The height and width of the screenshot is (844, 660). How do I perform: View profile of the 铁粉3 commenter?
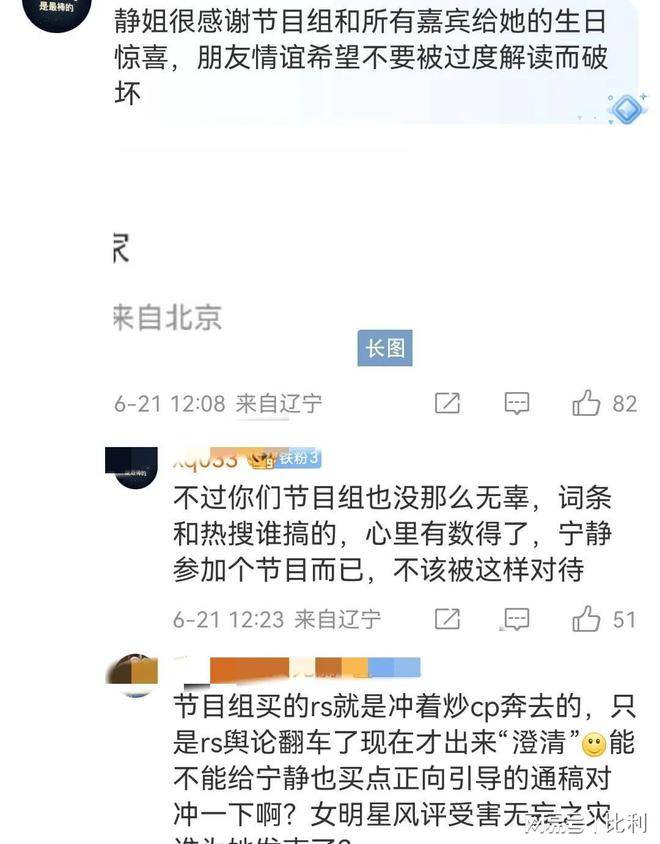coord(136,466)
